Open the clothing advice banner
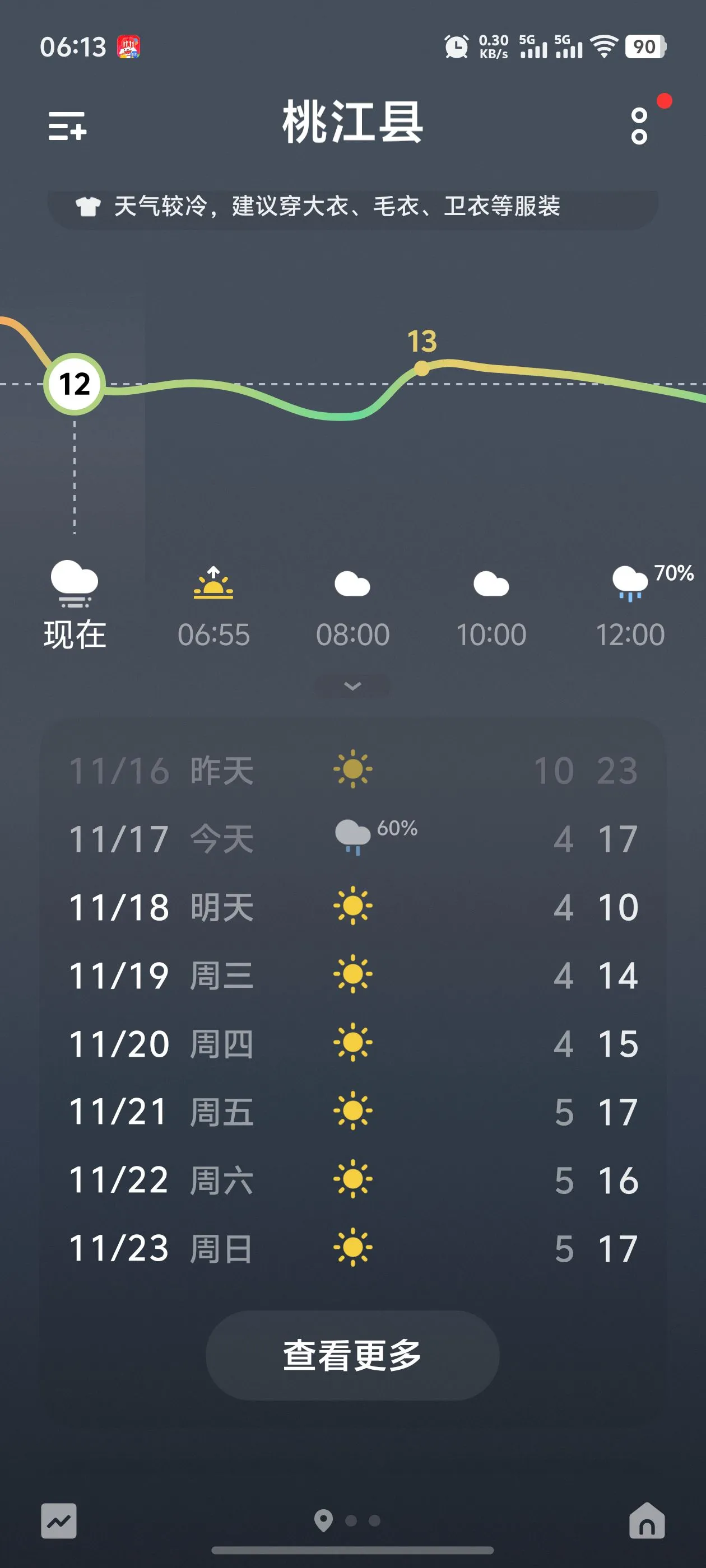706x1568 pixels. click(352, 207)
